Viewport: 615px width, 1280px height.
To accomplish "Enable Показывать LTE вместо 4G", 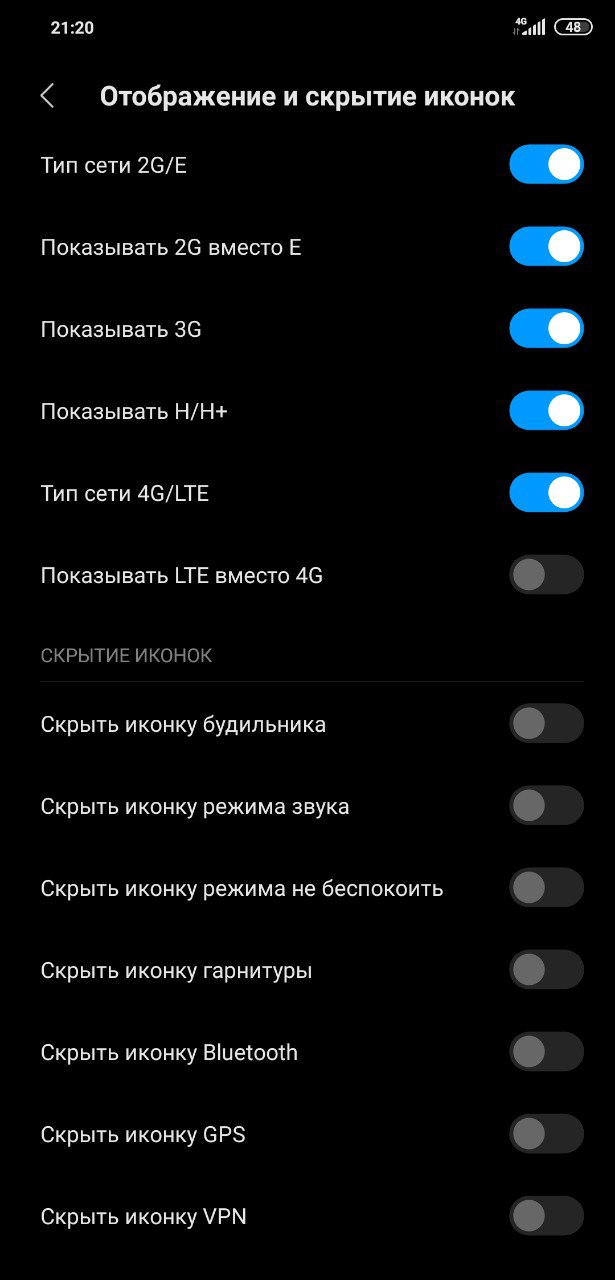I will pos(546,575).
